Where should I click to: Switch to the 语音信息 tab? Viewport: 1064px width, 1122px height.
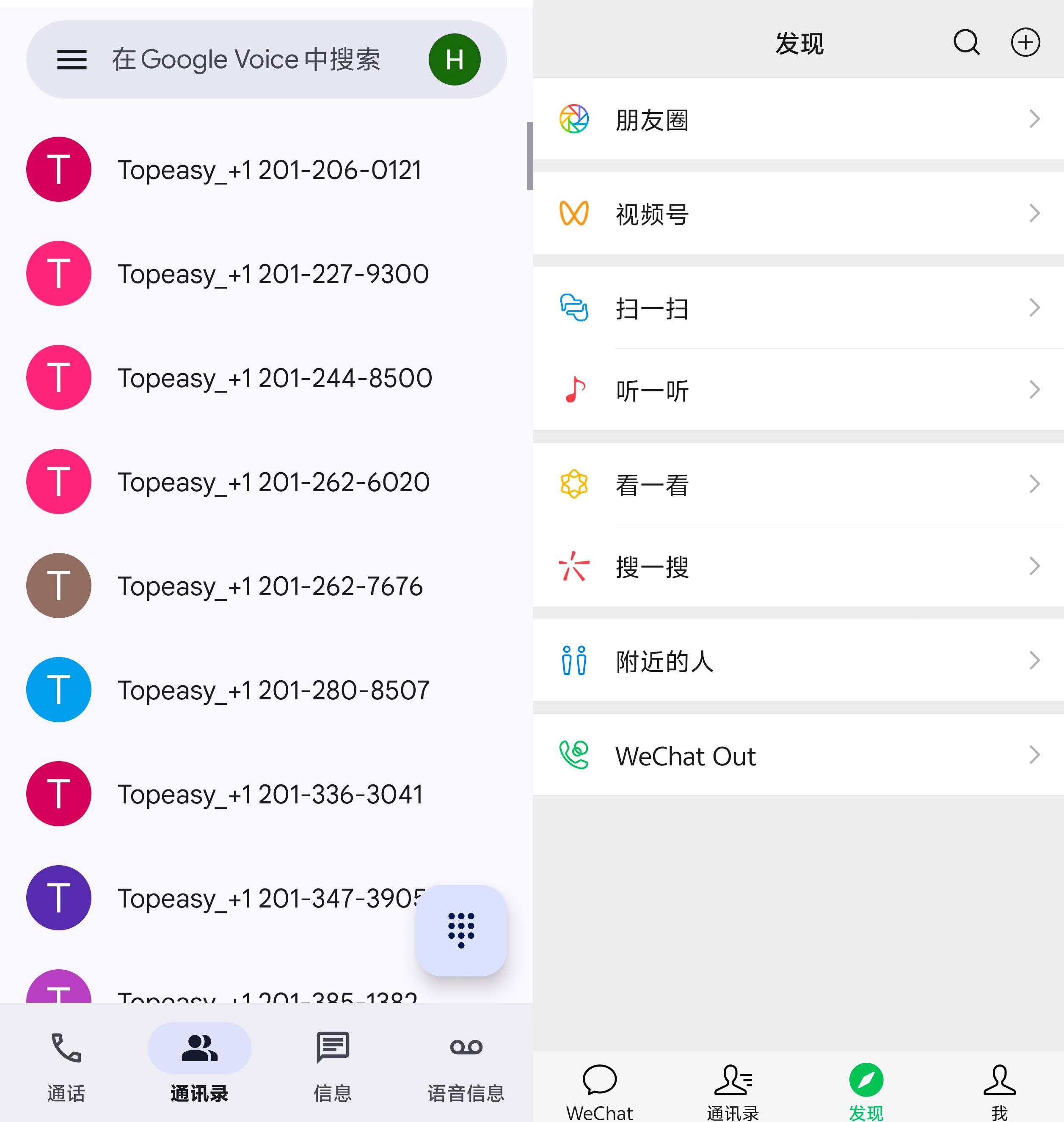pyautogui.click(x=466, y=1065)
